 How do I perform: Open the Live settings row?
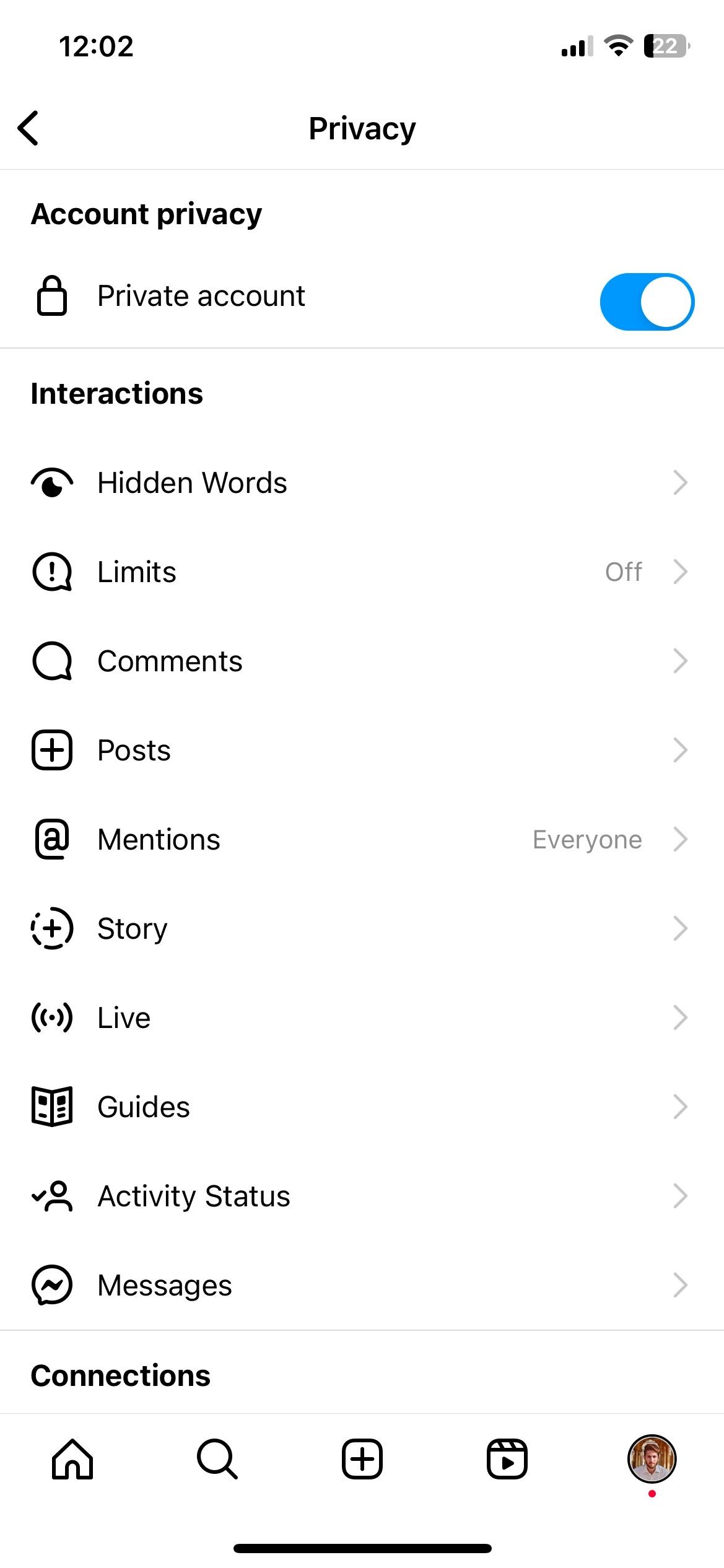(x=362, y=1017)
